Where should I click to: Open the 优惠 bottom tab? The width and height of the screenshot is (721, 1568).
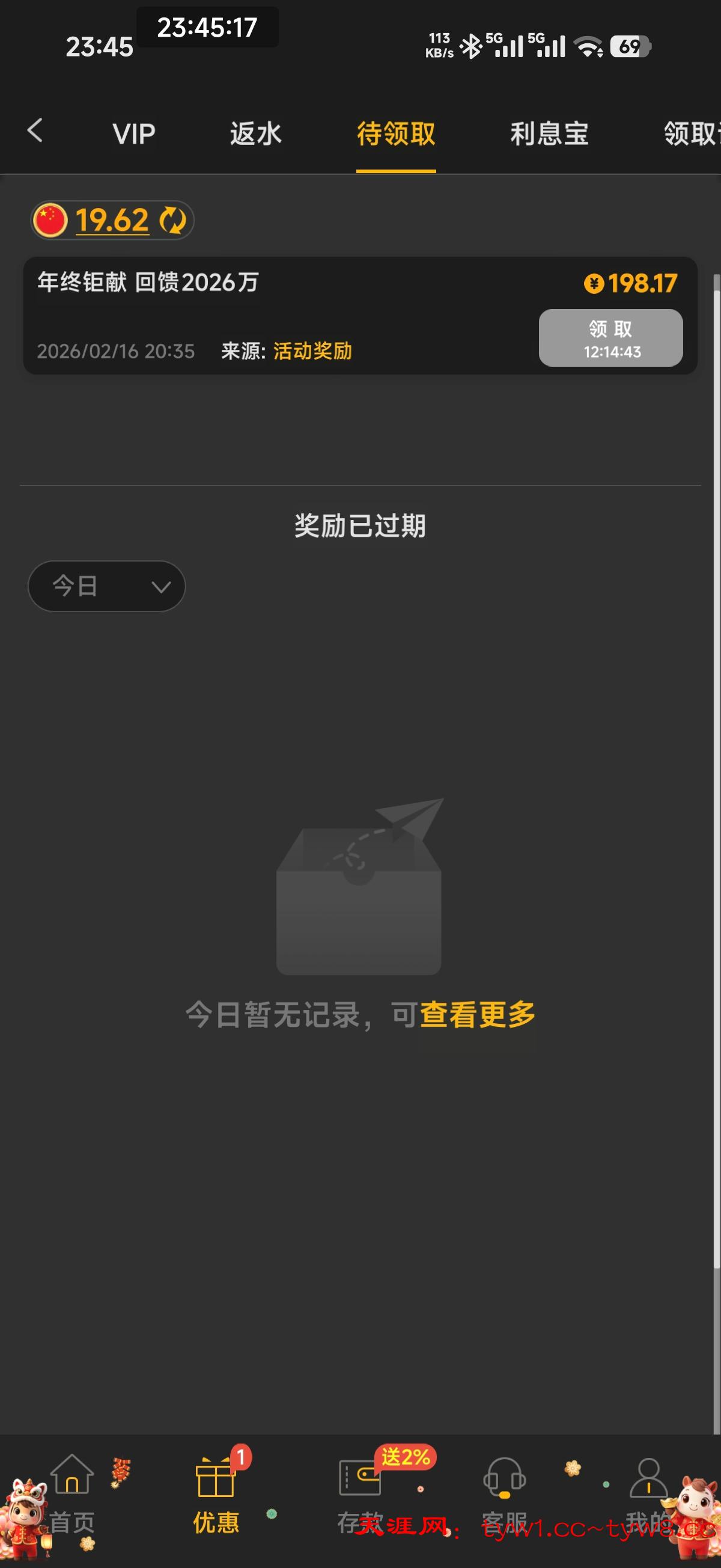click(216, 1491)
